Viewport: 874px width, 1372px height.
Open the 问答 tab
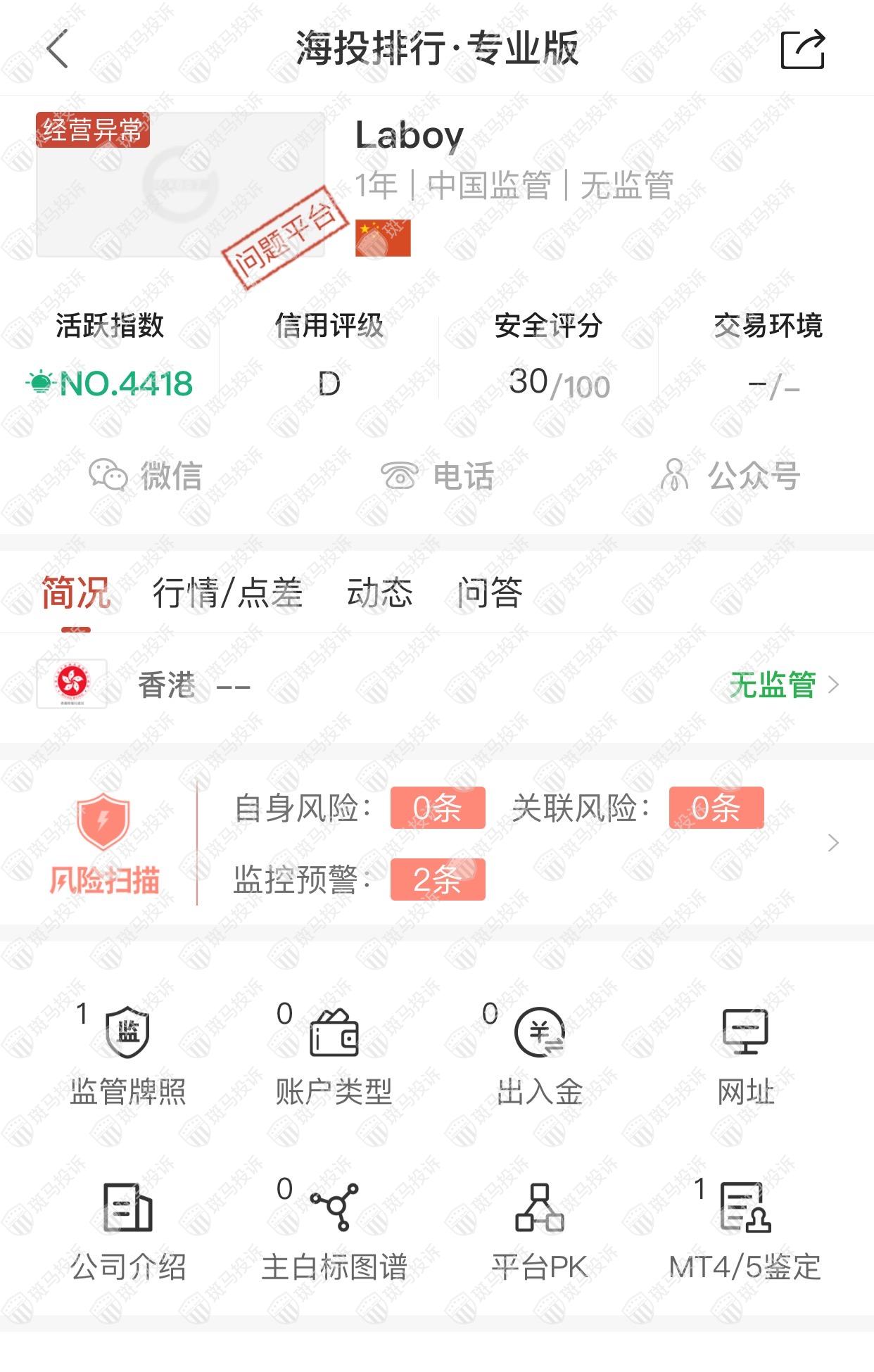pyautogui.click(x=489, y=592)
